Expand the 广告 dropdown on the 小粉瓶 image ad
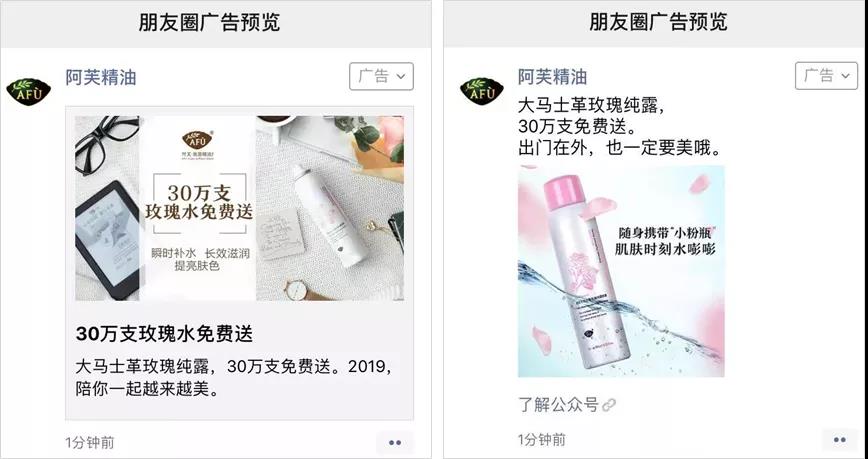Viewport: 868px width, 459px height. coord(826,76)
